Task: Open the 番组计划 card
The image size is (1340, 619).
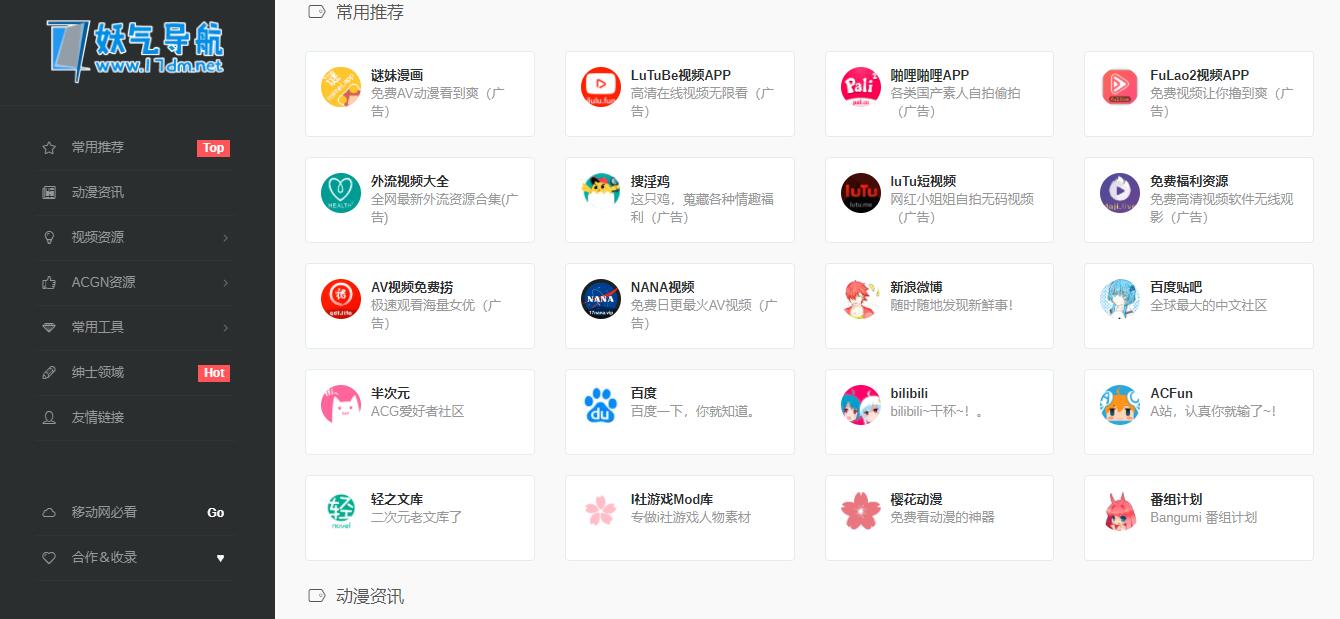Action: pyautogui.click(x=1198, y=518)
